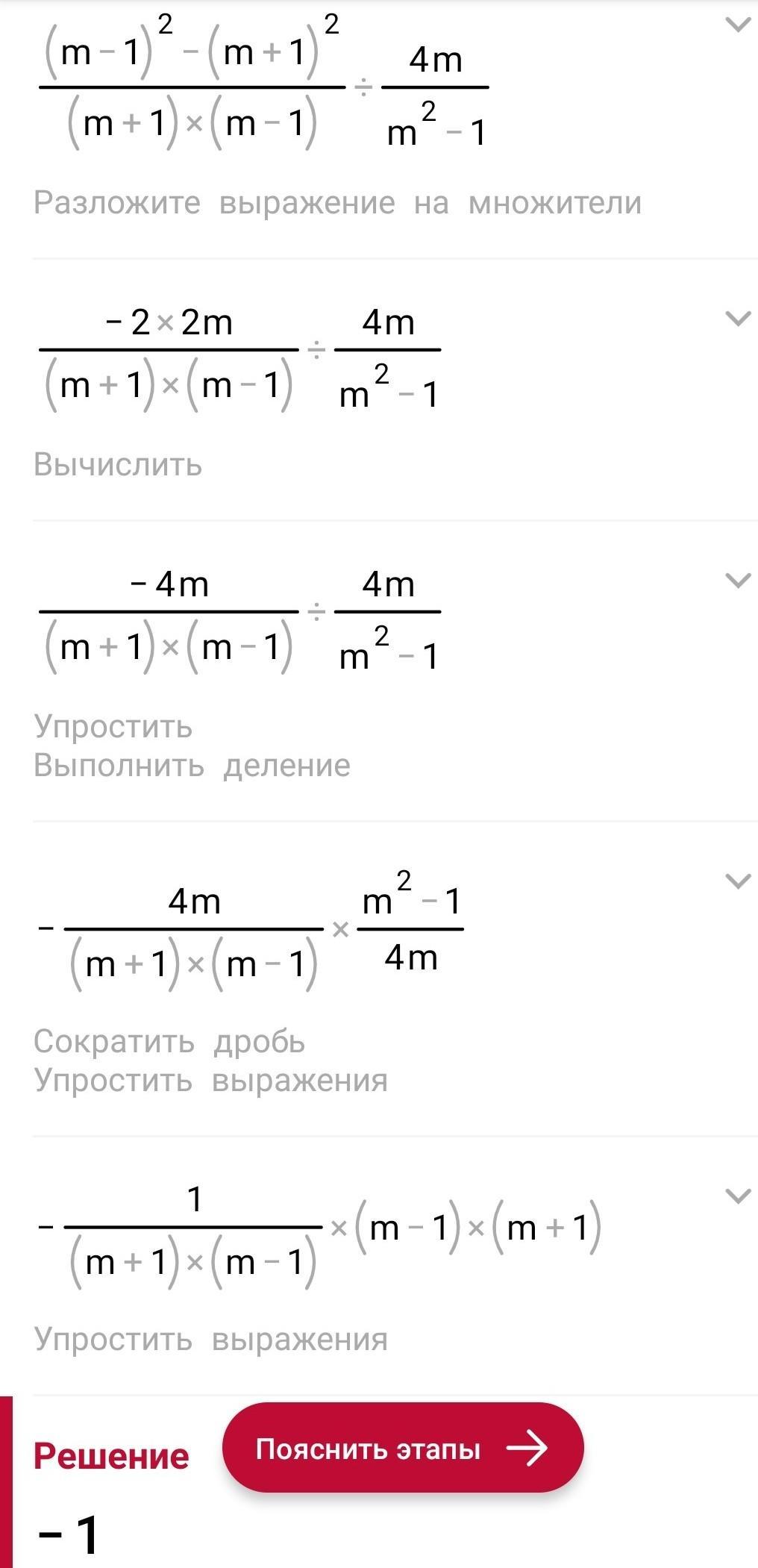Screen dimensions: 758x1568
Task: Tap the Пояснить этапы button
Action: coord(403,1449)
